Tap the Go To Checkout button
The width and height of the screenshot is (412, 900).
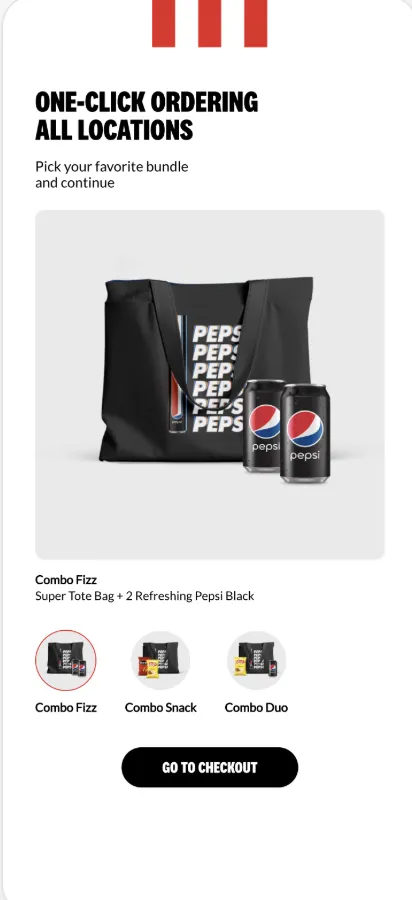pos(209,767)
